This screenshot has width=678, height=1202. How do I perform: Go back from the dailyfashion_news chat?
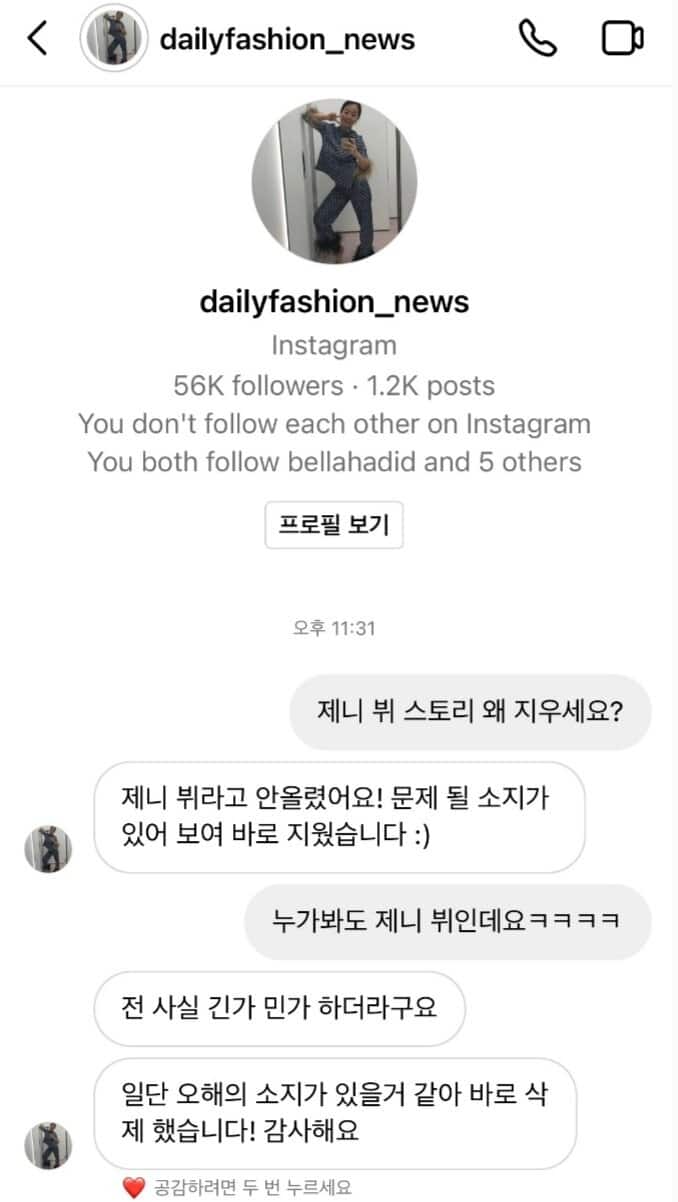click(x=37, y=39)
